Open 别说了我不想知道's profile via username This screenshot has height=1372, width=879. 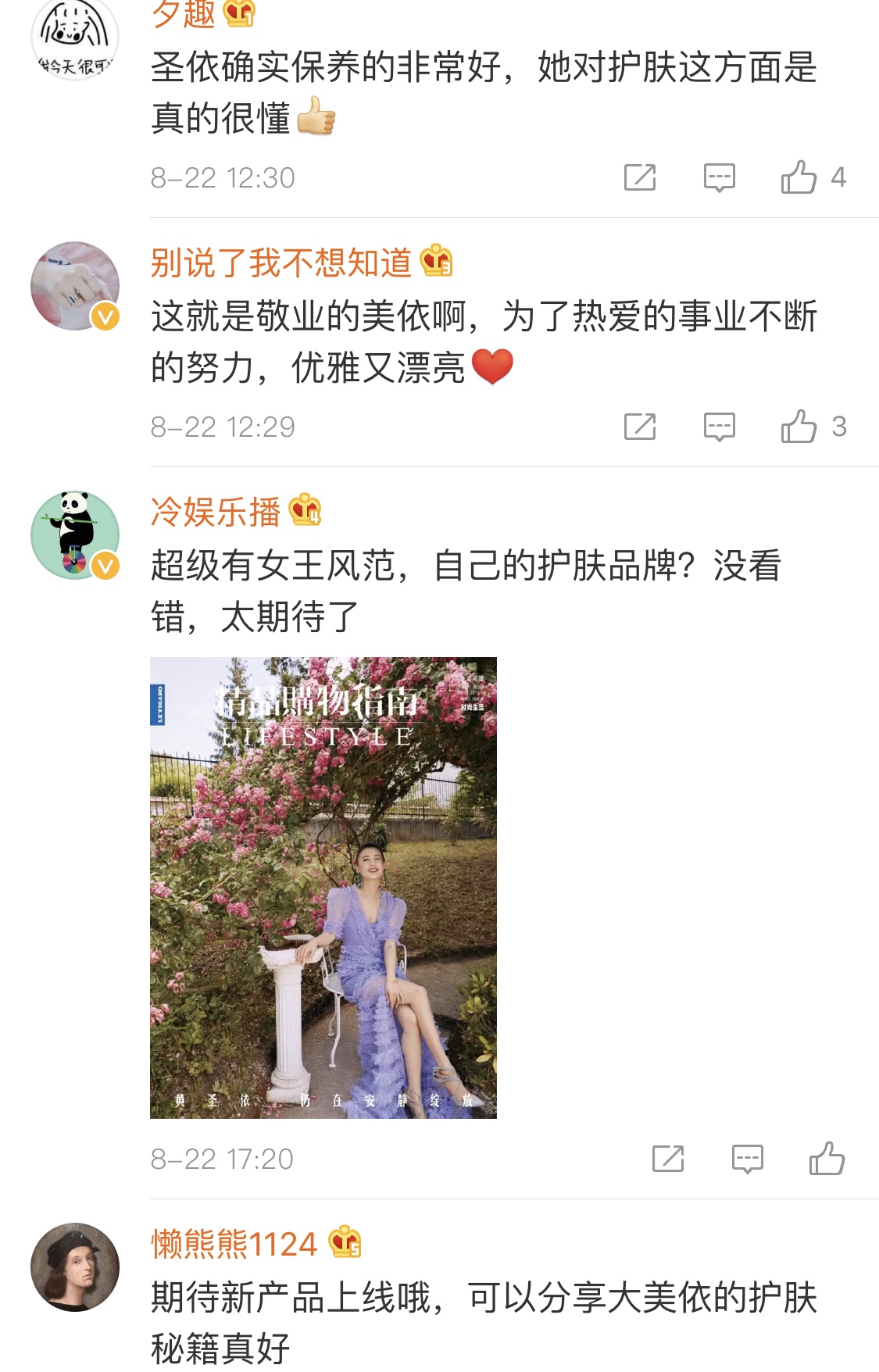pos(280,263)
